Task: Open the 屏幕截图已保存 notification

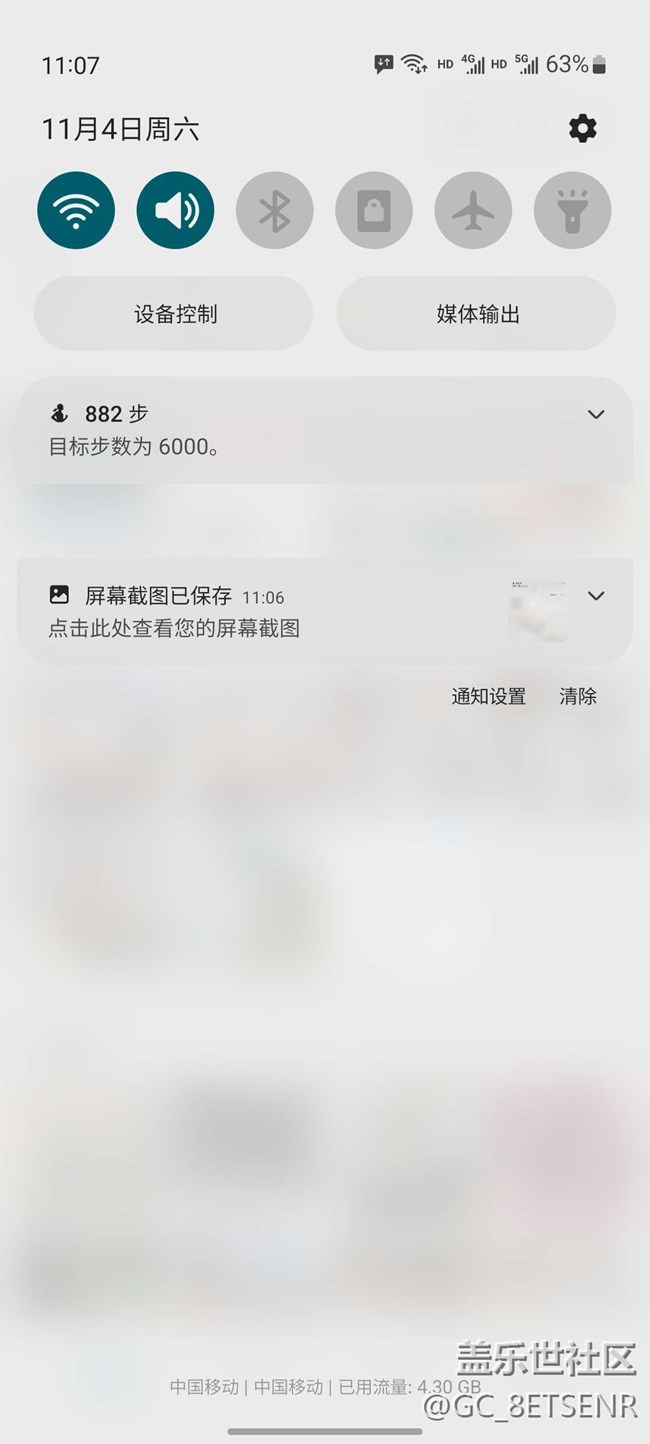Action: point(250,612)
